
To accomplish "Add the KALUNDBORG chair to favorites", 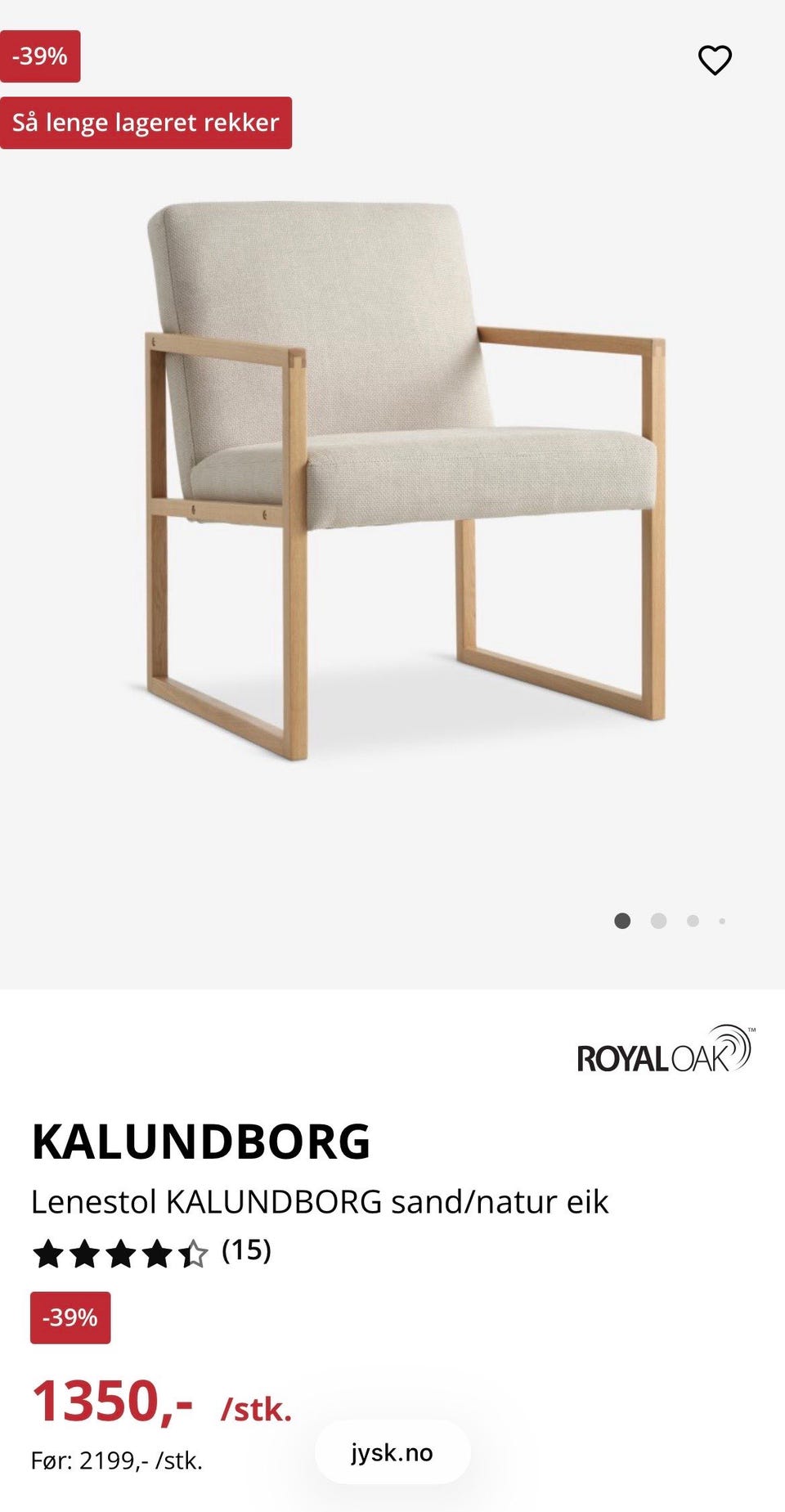I will click(x=714, y=58).
